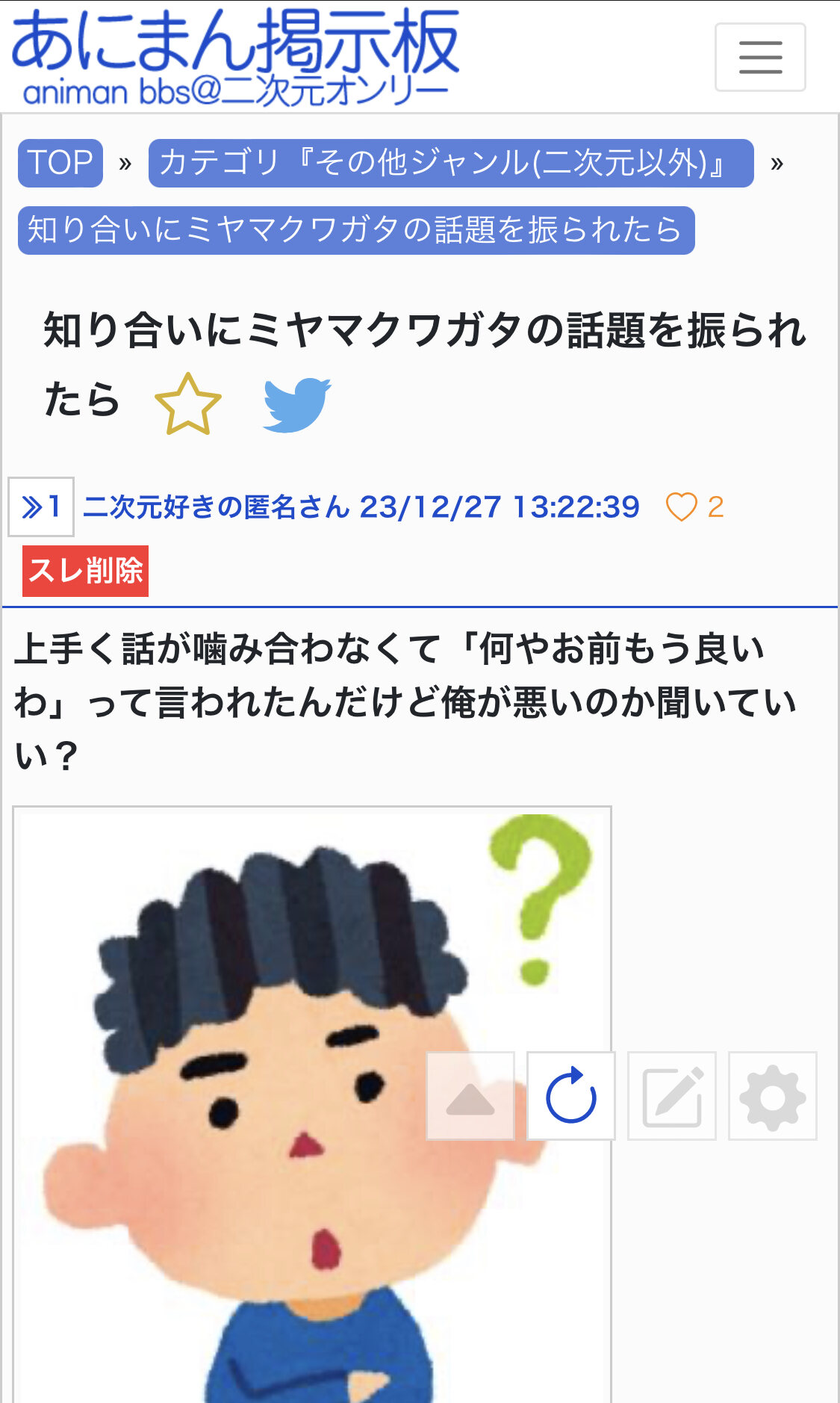Favorite this thread with the star
This screenshot has height=1403, width=840.
coord(188,404)
